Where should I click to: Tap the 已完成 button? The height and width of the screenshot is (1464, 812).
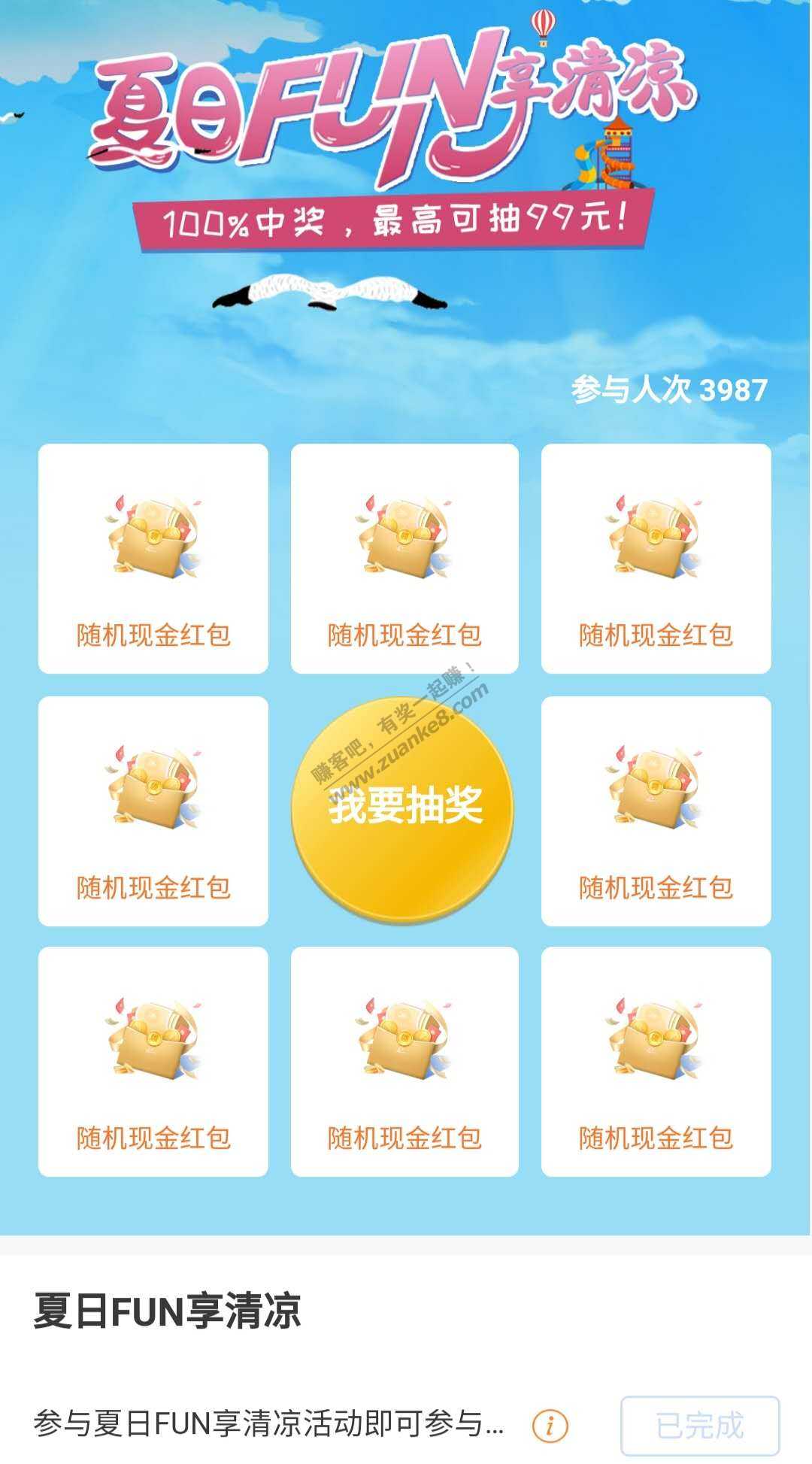click(x=699, y=1425)
